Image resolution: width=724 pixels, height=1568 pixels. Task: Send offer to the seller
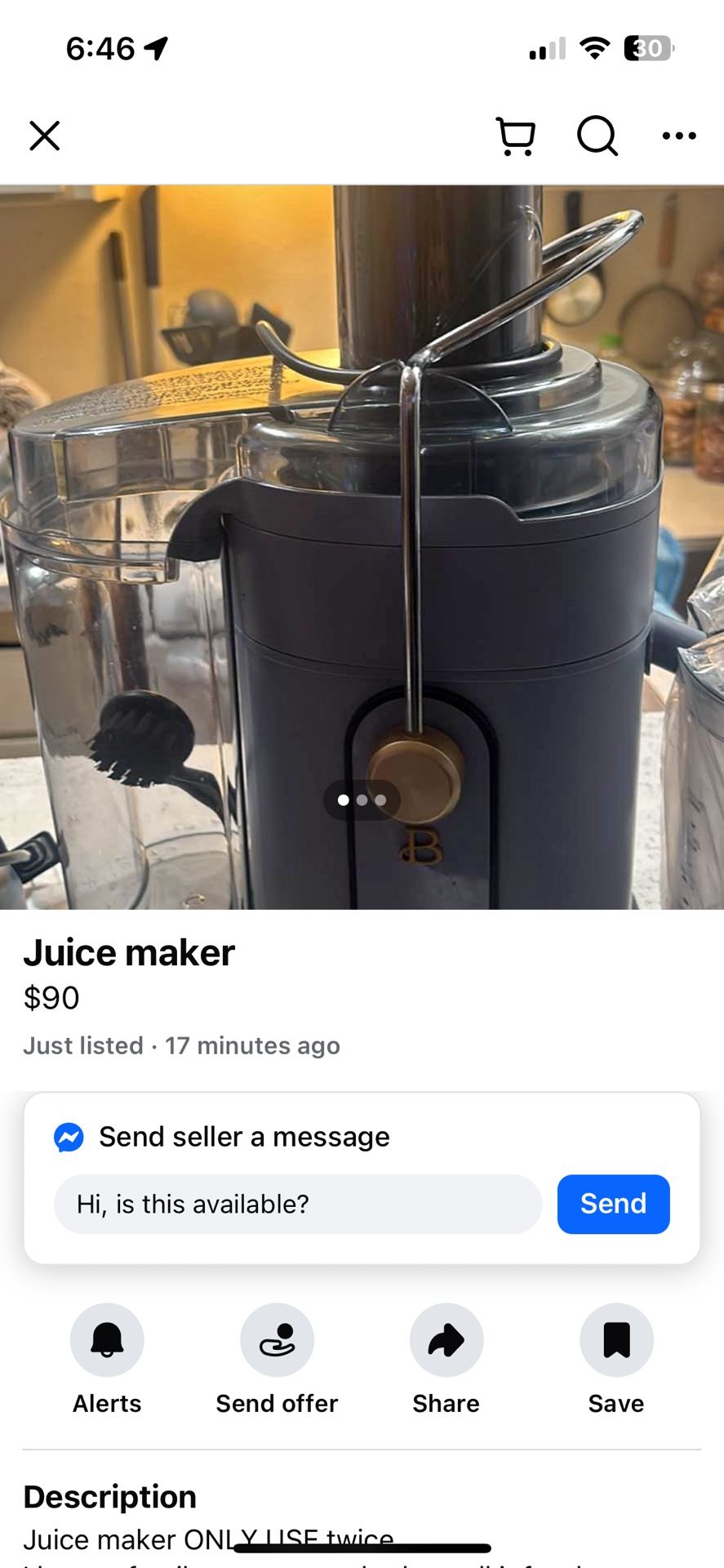click(x=277, y=1340)
